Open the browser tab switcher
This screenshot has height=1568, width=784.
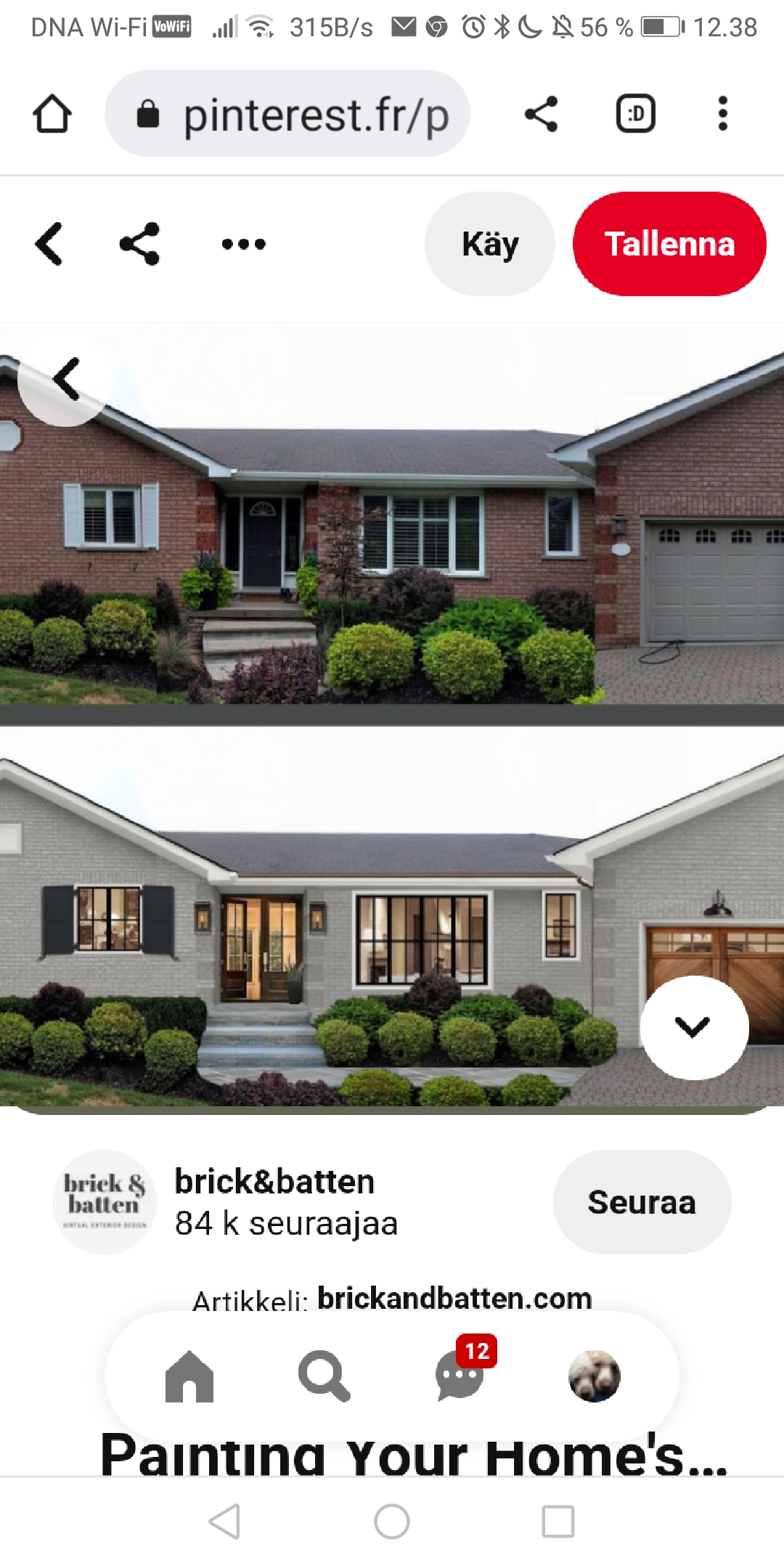click(635, 114)
